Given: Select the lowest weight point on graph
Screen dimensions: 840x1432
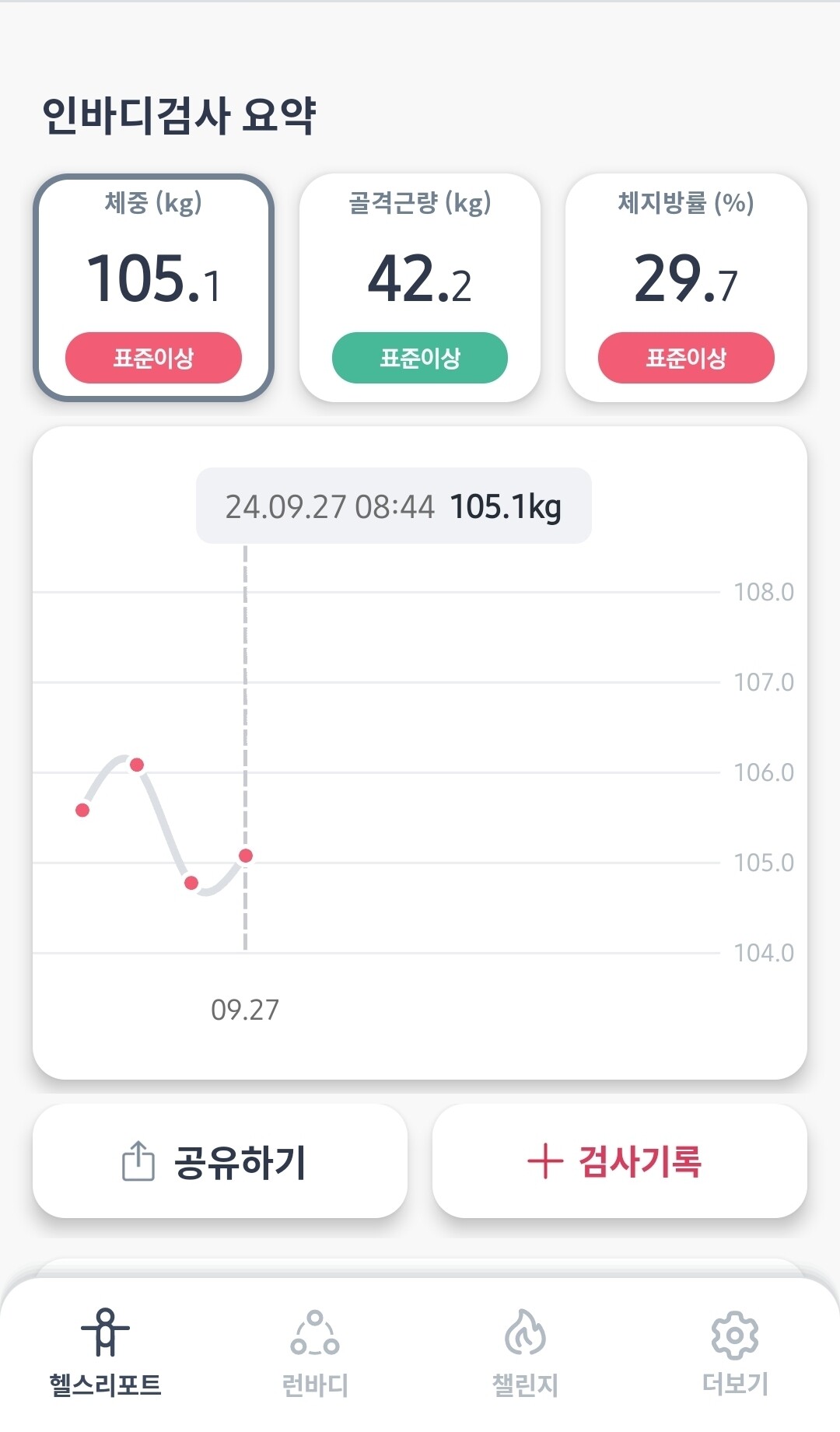Looking at the screenshot, I should tap(191, 883).
